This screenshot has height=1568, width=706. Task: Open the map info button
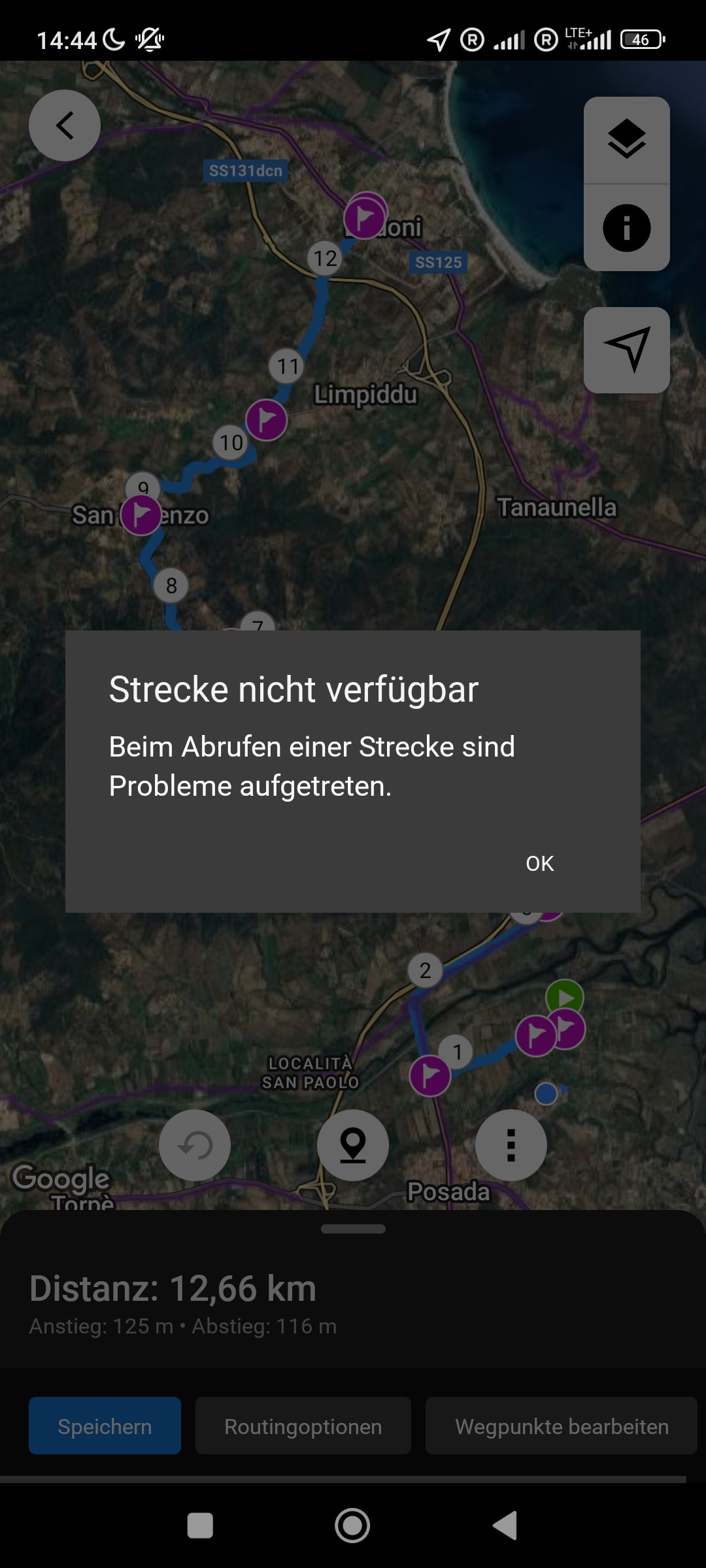point(626,228)
